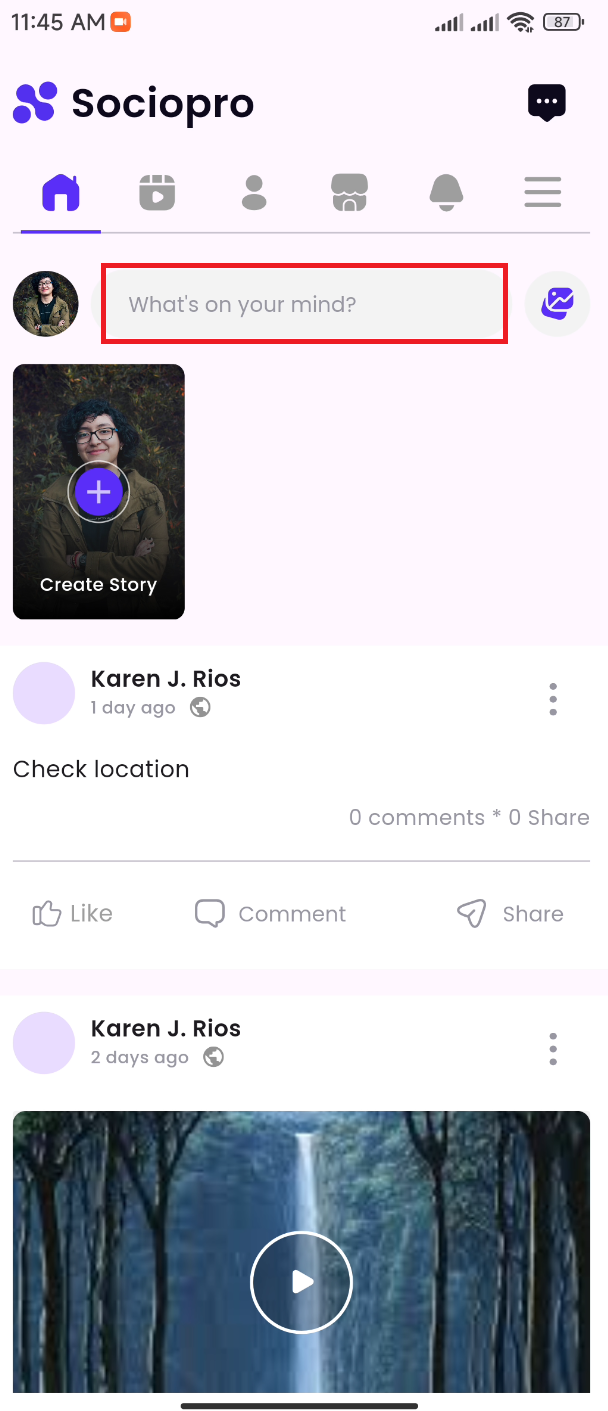The image size is (608, 1411).
Task: Switch to the marketplace tab
Action: pos(350,192)
